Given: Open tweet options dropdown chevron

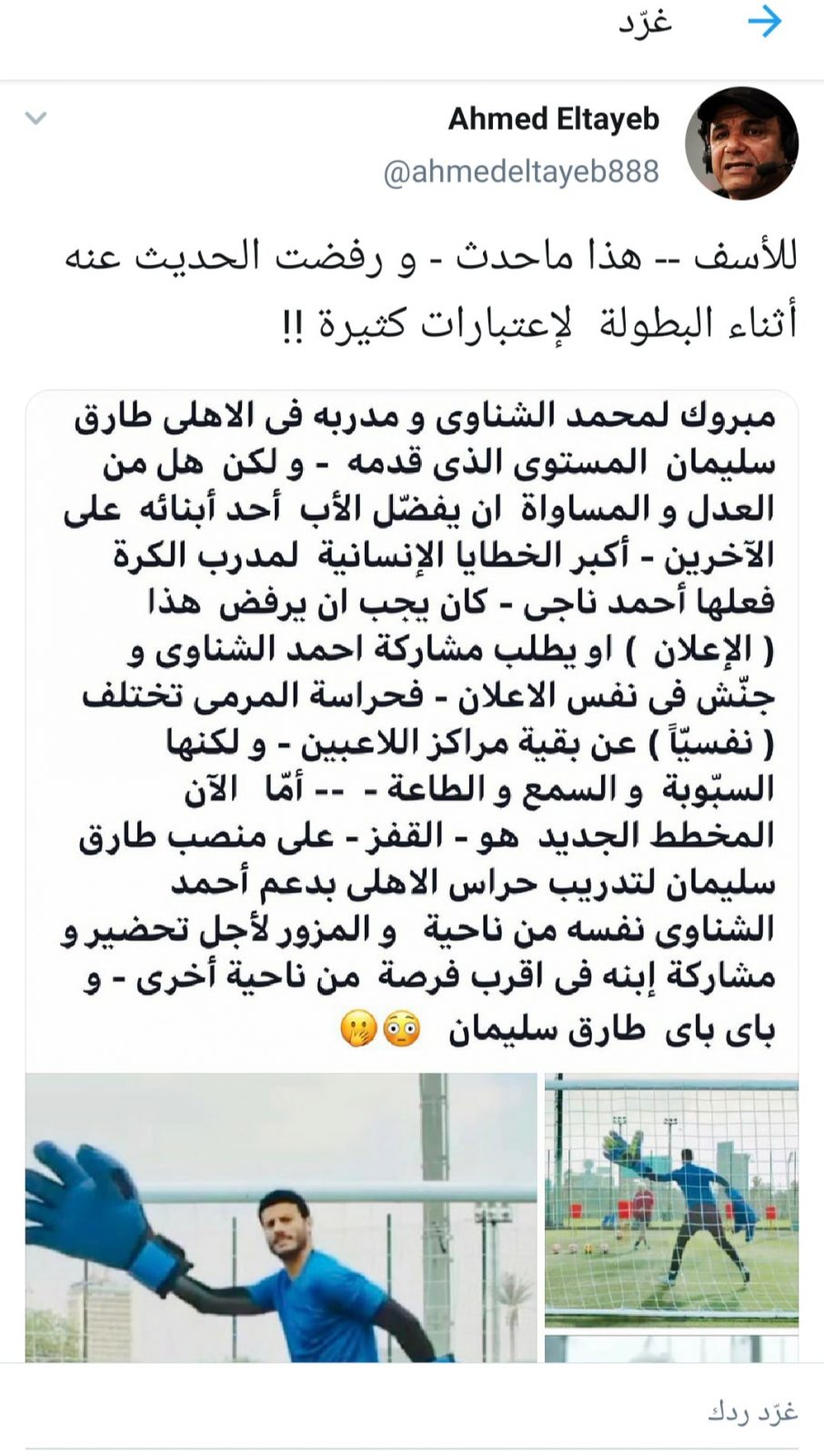Looking at the screenshot, I should pos(35,117).
